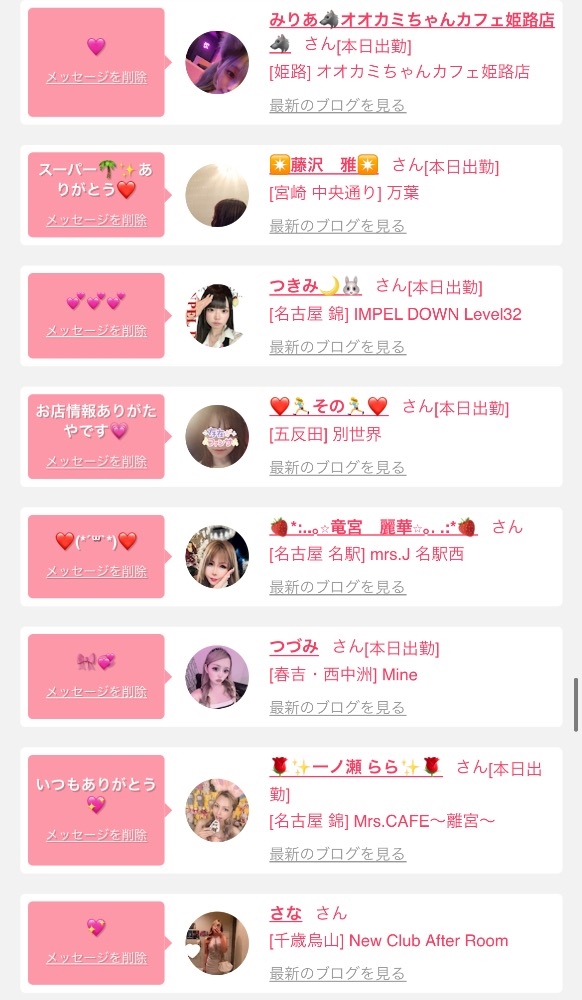Delete the message sent to 藤沢 雅
The image size is (582, 1000).
pos(96,221)
